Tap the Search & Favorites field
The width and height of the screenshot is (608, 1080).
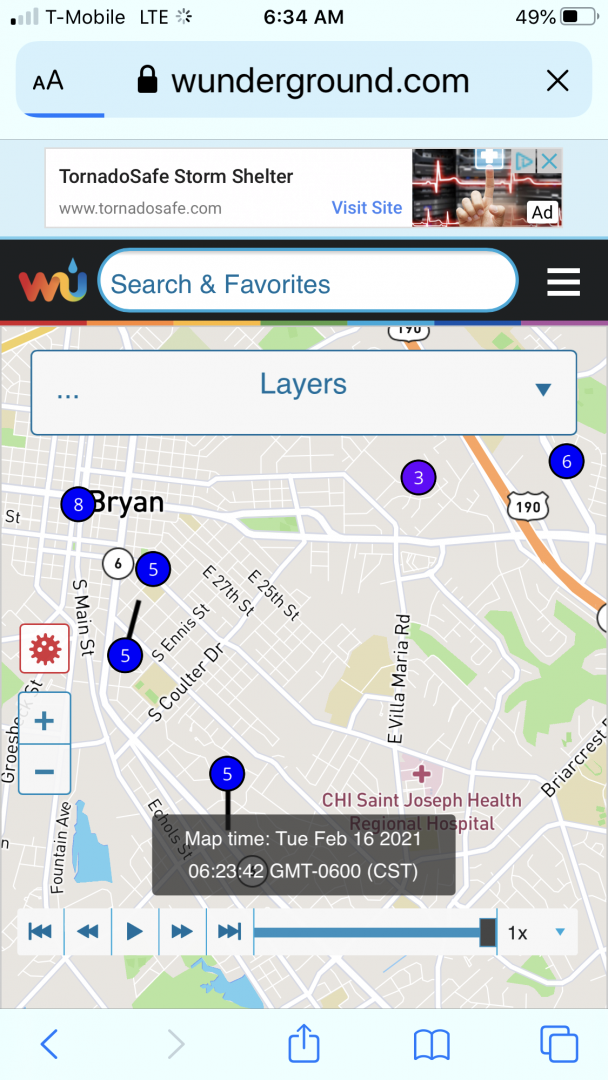[x=308, y=284]
